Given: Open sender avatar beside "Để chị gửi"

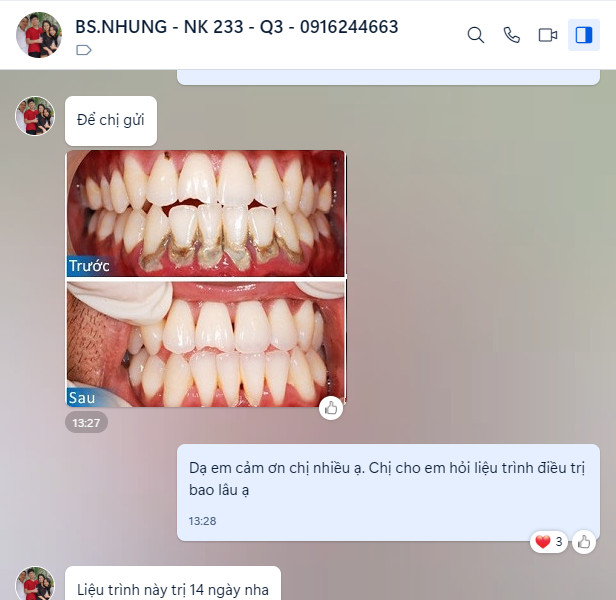Looking at the screenshot, I should (34, 116).
